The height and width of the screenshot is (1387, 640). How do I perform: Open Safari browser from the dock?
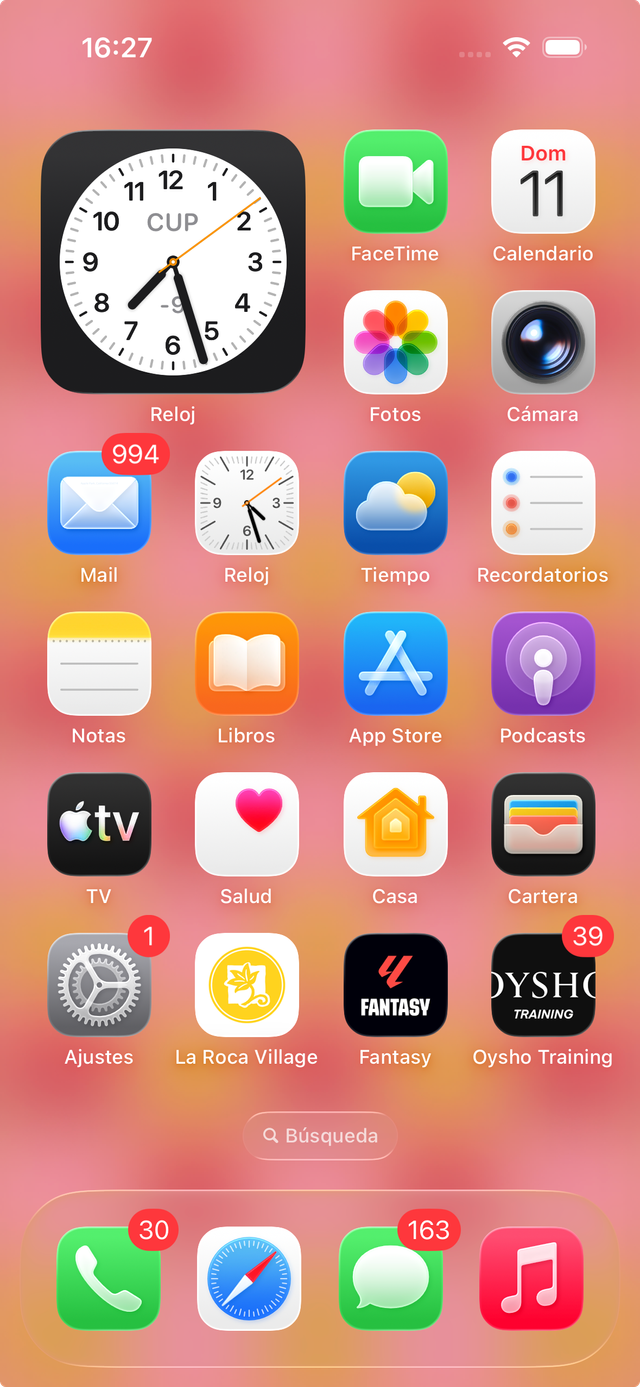point(249,1278)
